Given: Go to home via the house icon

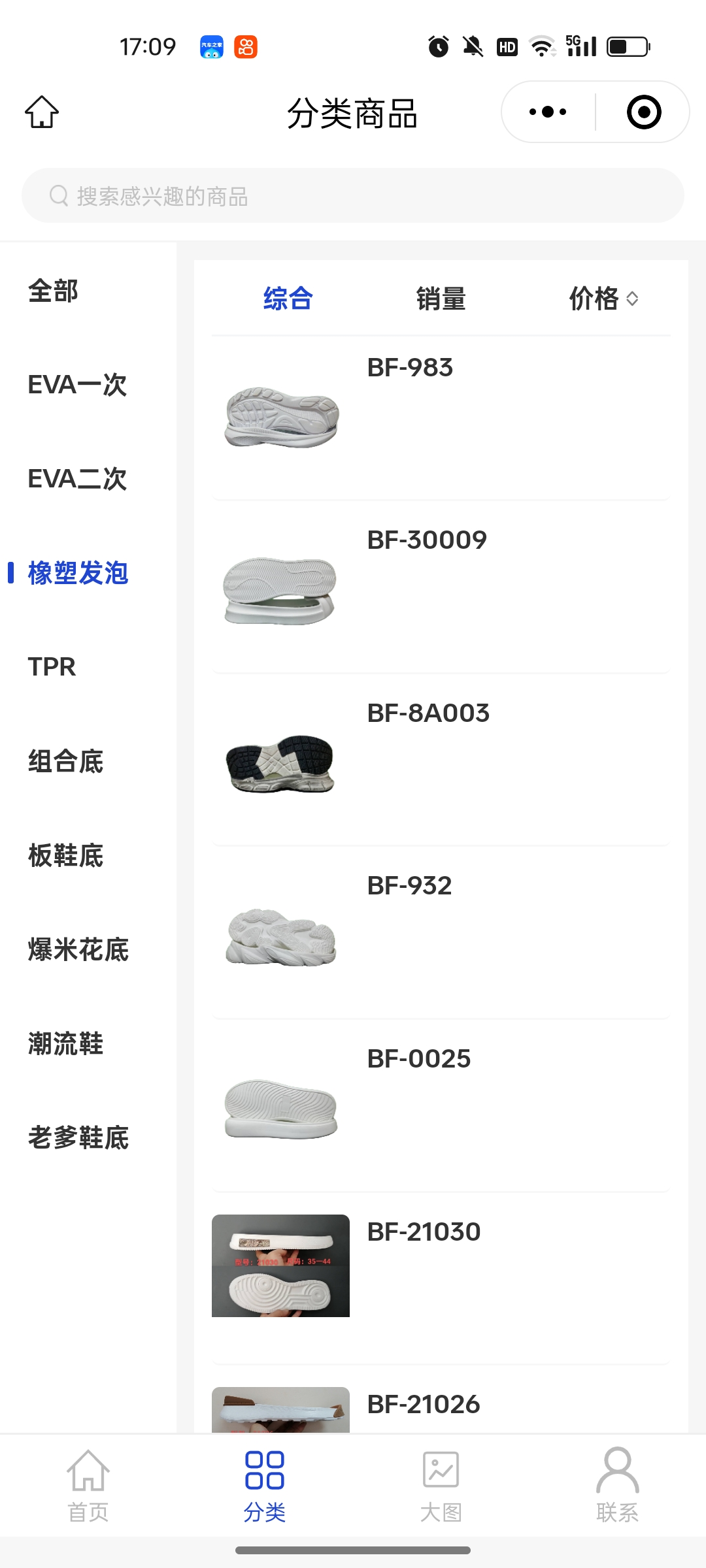Looking at the screenshot, I should (42, 112).
